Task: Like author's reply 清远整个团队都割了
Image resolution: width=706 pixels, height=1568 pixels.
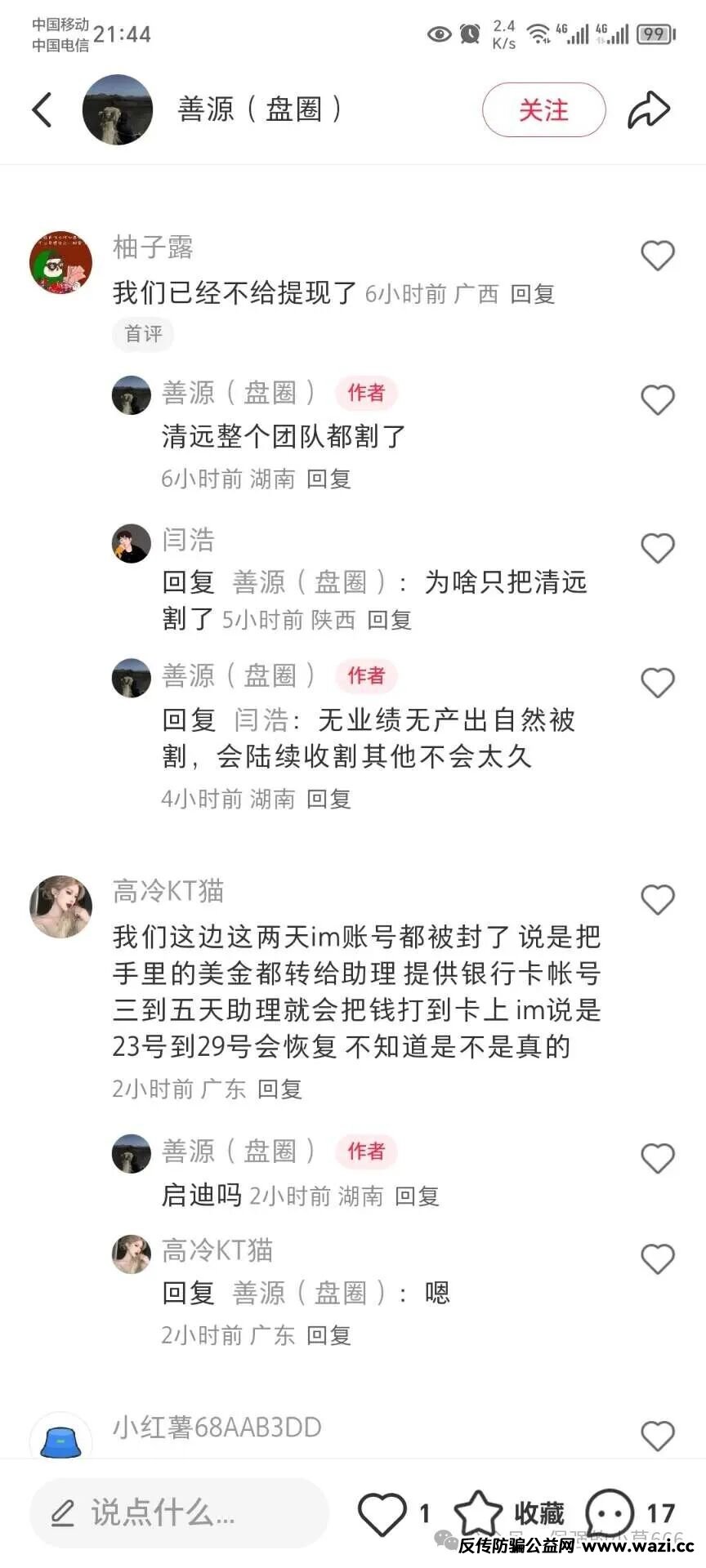Action: point(658,400)
